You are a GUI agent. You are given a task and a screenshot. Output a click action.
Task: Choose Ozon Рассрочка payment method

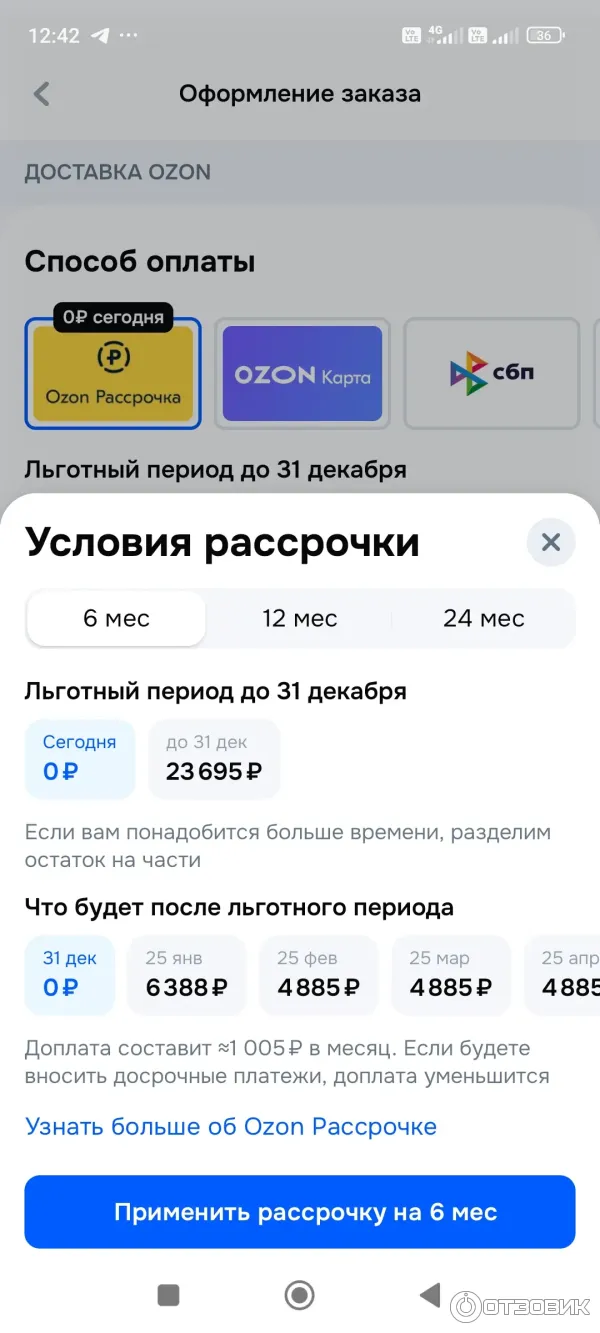coord(113,373)
